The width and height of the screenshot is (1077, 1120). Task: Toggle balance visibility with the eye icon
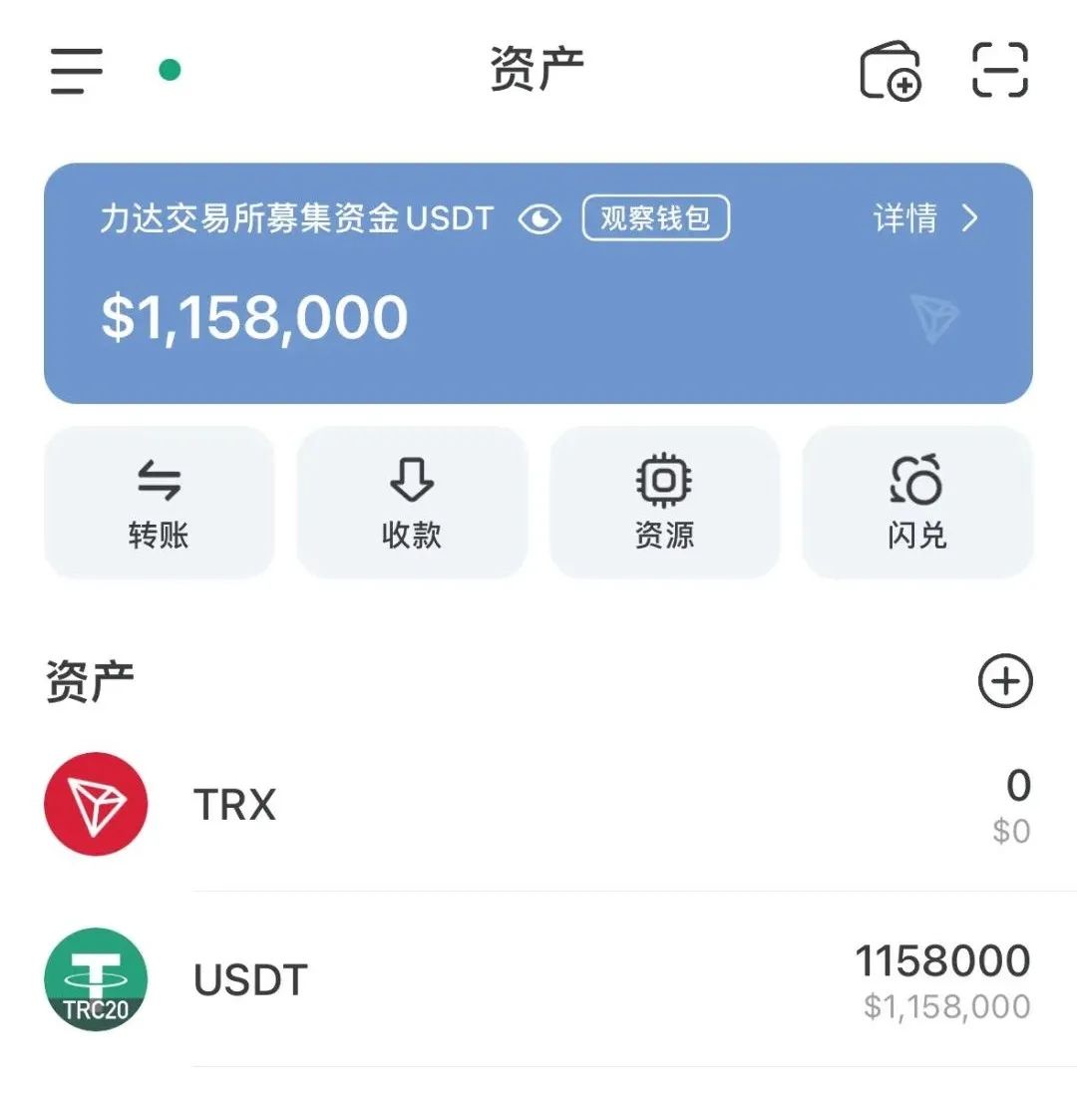pyautogui.click(x=538, y=219)
